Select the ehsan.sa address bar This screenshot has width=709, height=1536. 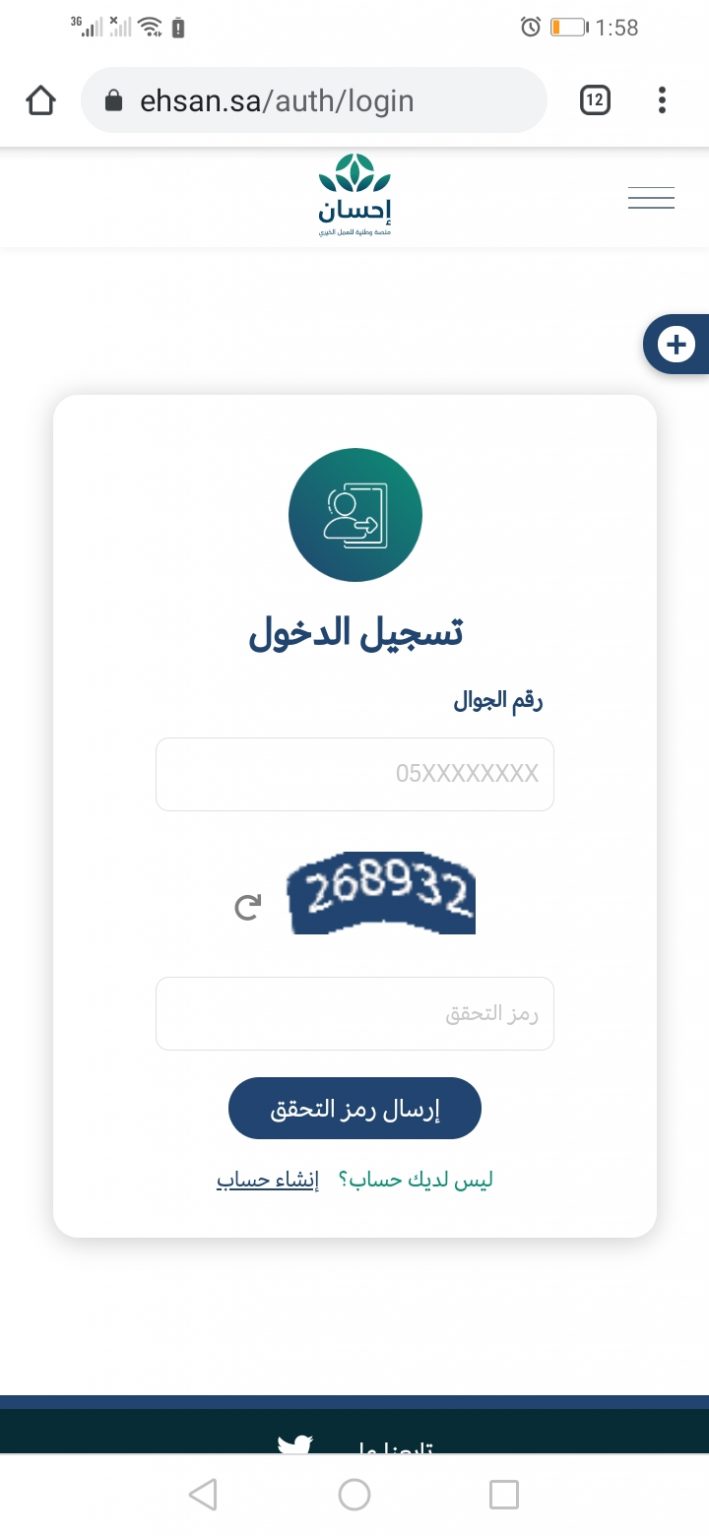click(314, 100)
